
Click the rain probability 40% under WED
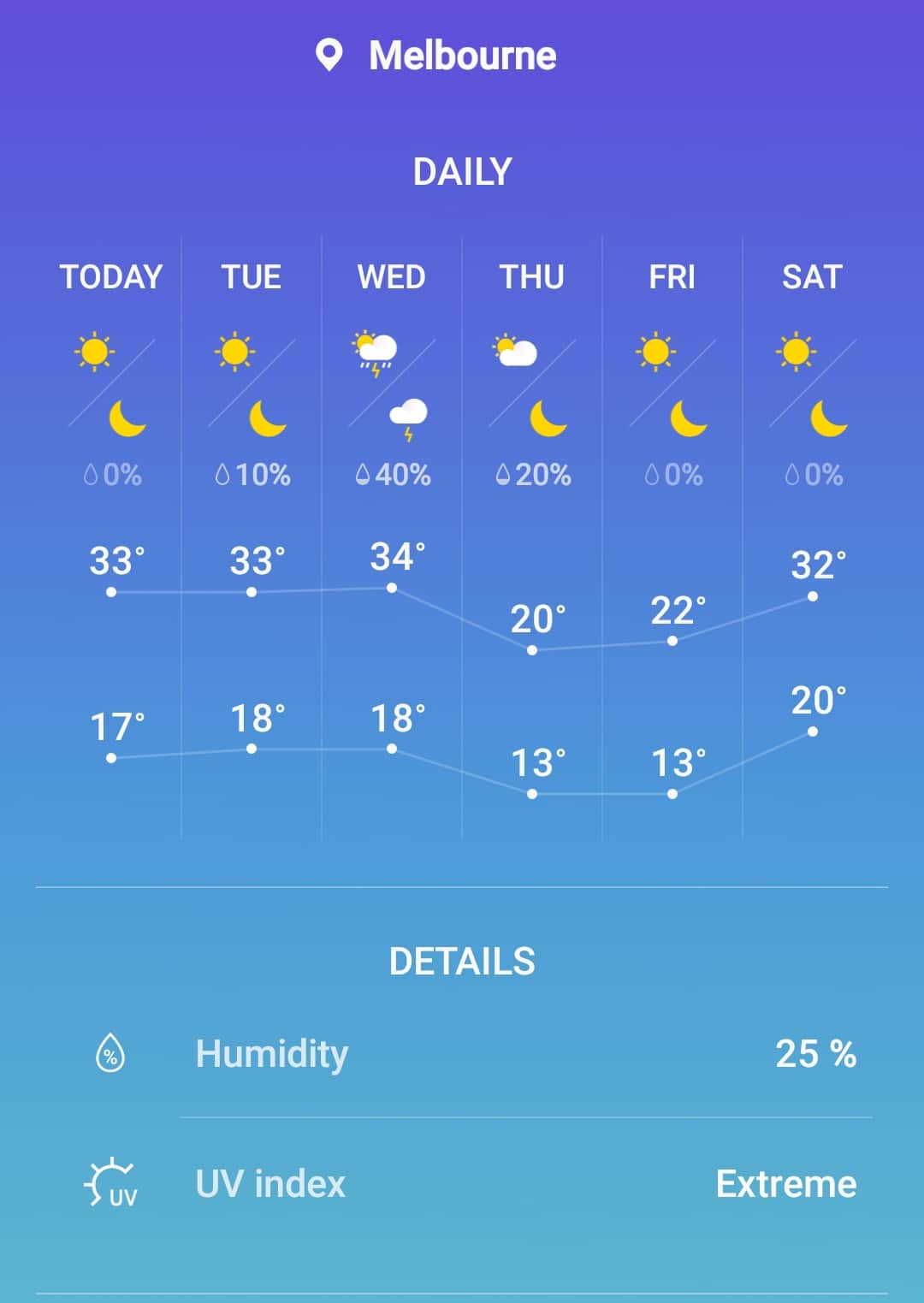(394, 473)
